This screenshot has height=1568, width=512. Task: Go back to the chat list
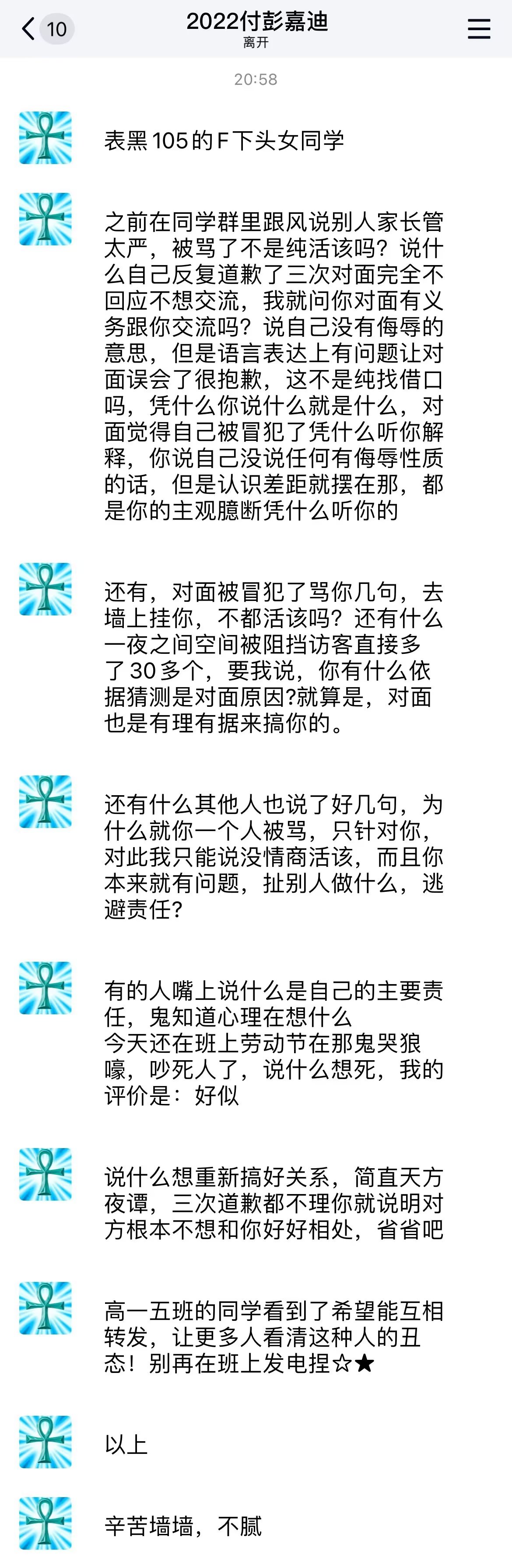click(x=28, y=28)
